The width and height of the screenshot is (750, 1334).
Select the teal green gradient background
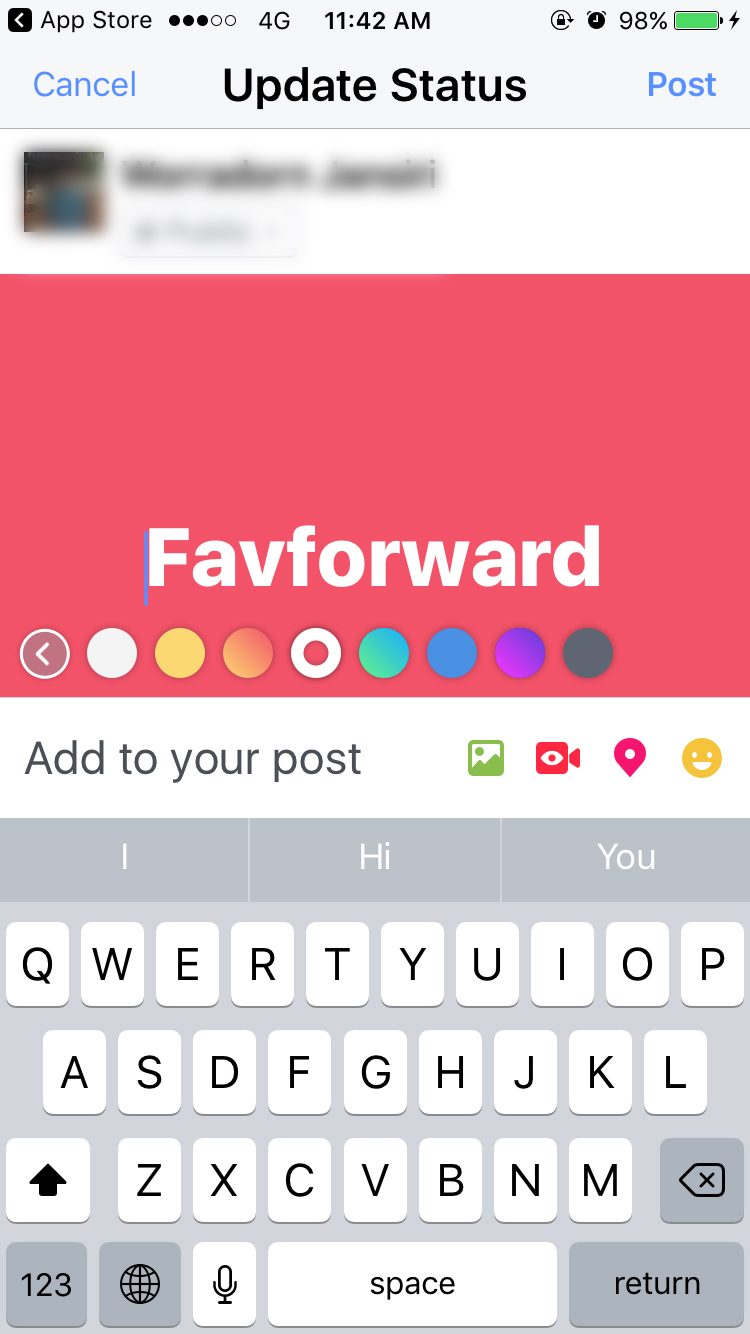tap(384, 655)
